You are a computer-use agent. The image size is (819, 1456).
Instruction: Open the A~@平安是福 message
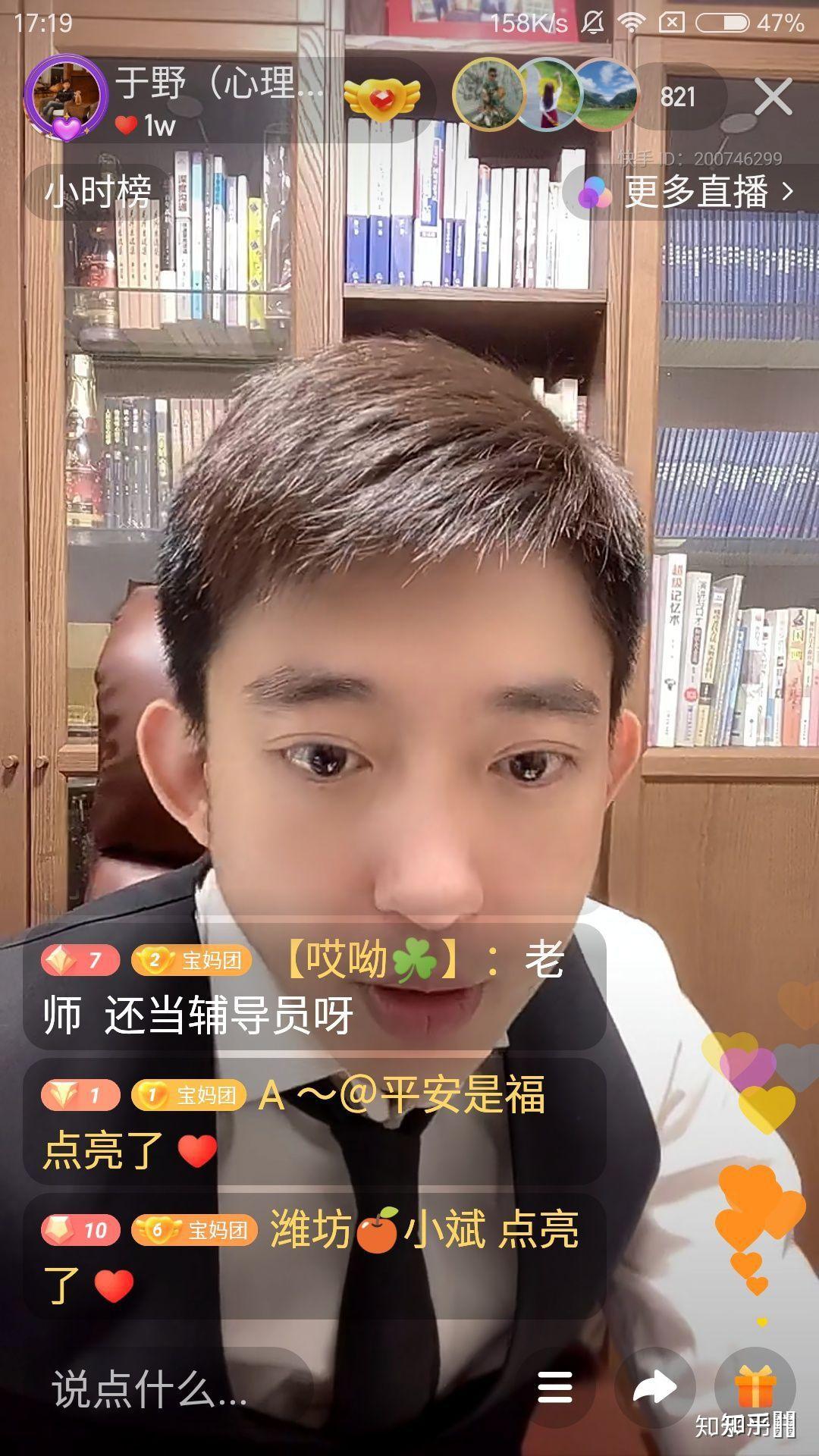pos(315,1122)
